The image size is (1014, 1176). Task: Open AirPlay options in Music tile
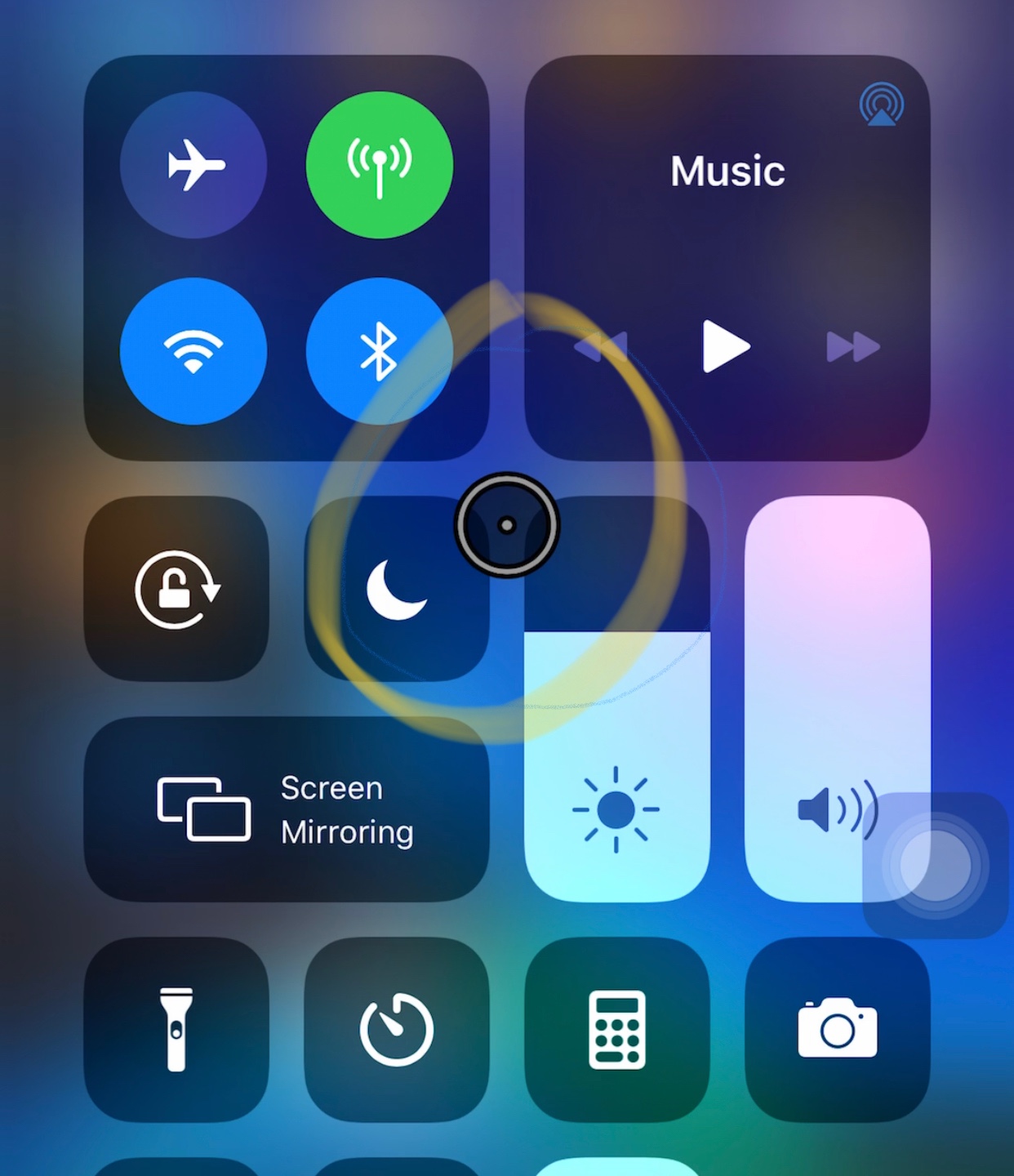pyautogui.click(x=881, y=105)
